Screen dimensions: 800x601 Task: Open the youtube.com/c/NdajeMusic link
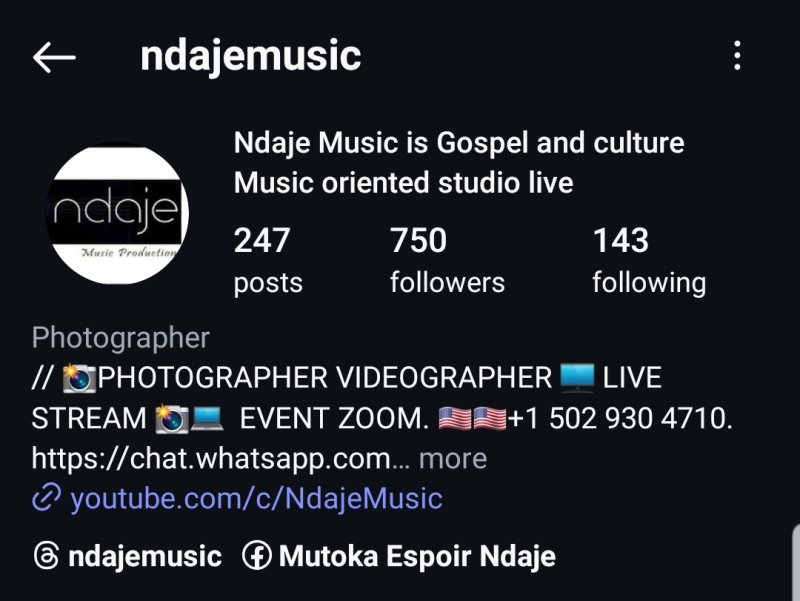255,498
